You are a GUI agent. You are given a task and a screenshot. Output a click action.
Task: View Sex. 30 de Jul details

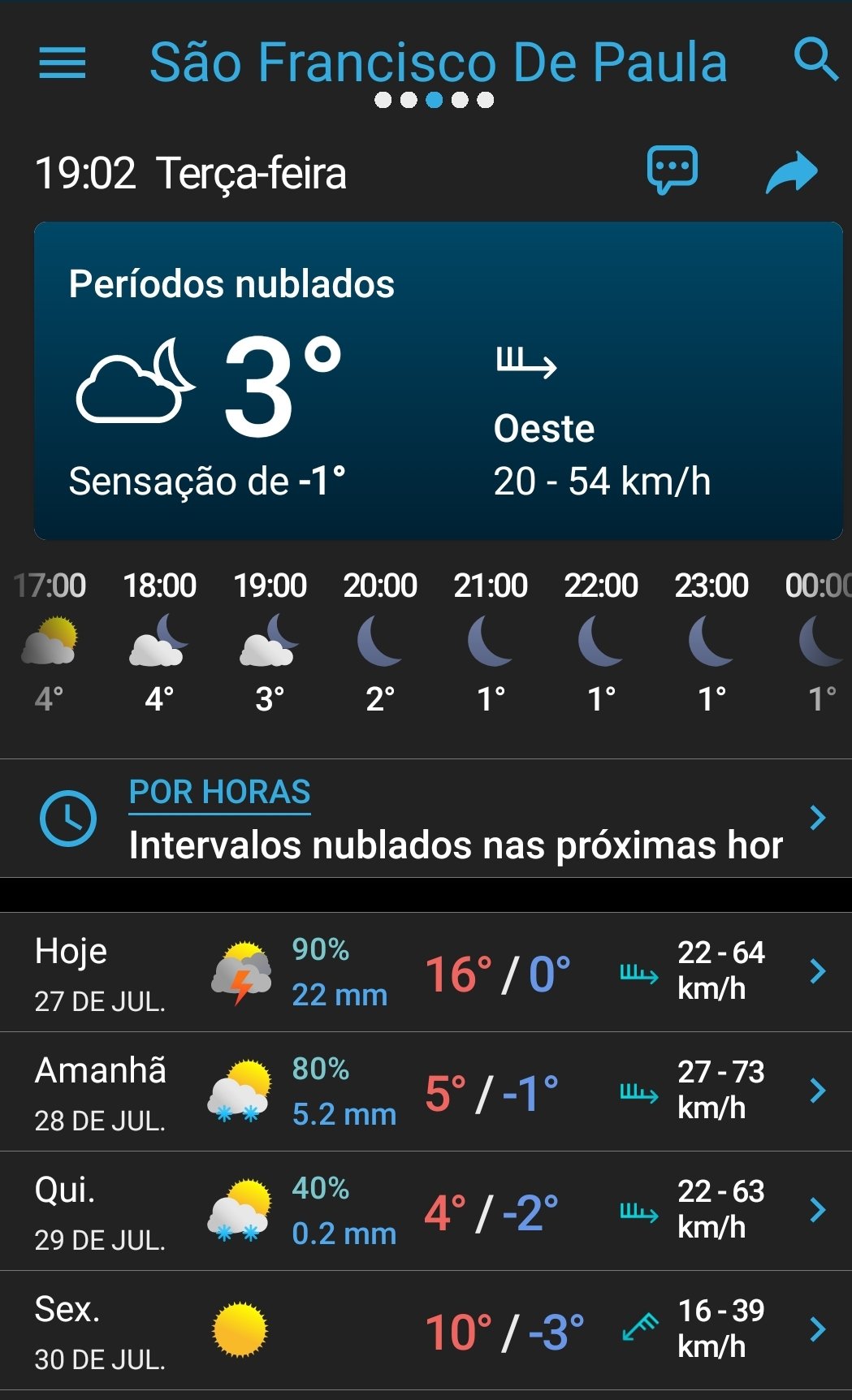[x=426, y=1331]
